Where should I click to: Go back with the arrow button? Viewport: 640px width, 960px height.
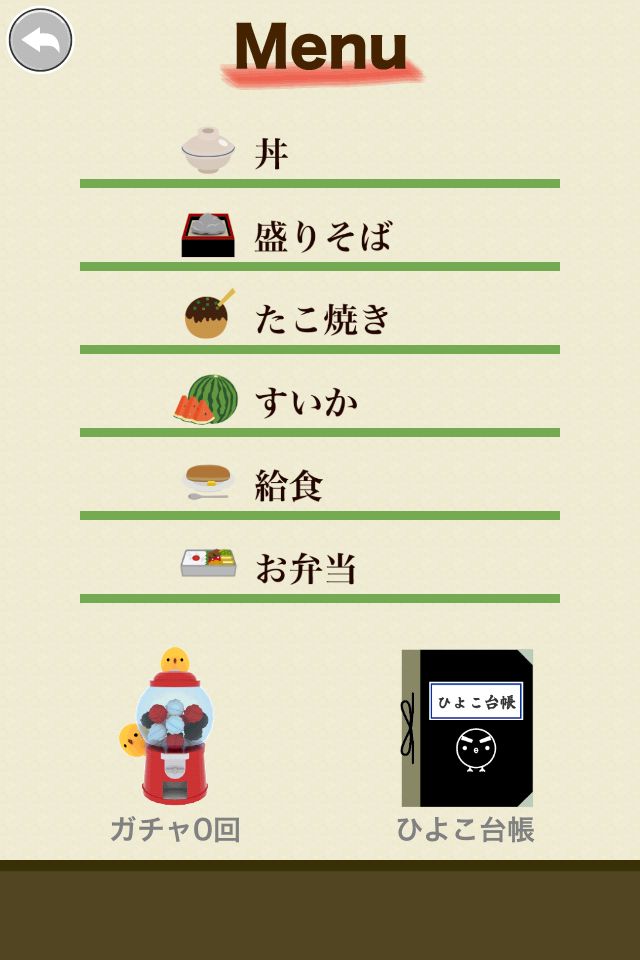[41, 41]
